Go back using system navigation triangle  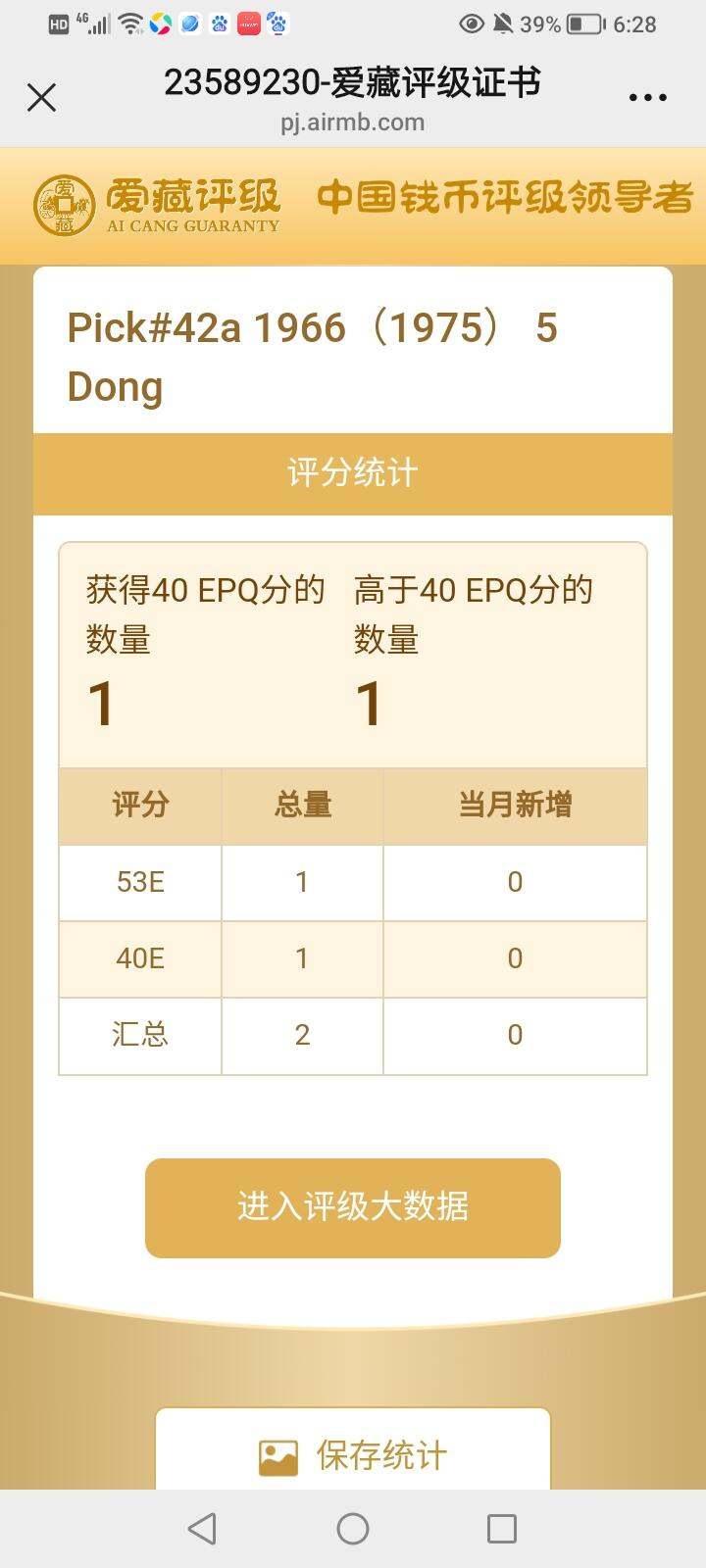tap(202, 1528)
